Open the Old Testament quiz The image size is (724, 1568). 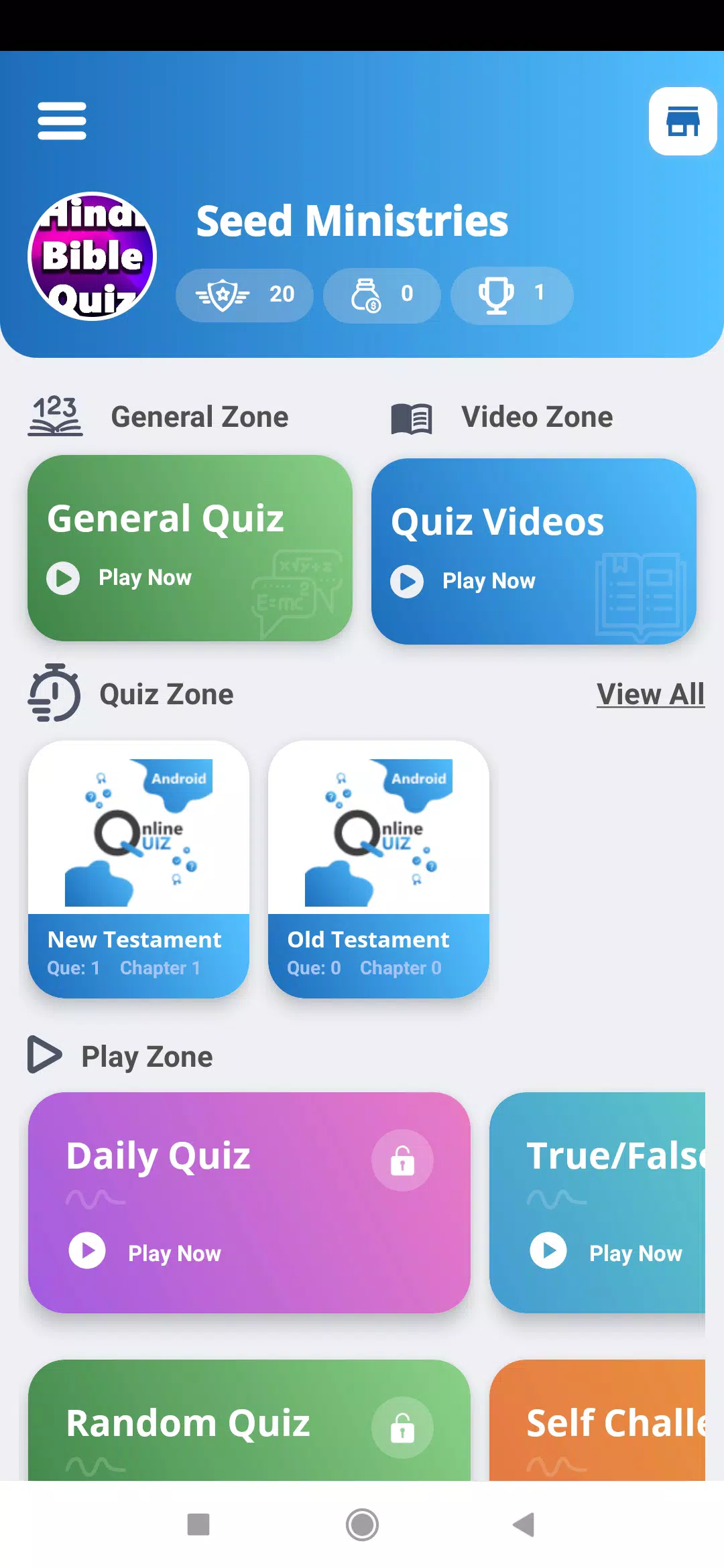[x=378, y=868]
